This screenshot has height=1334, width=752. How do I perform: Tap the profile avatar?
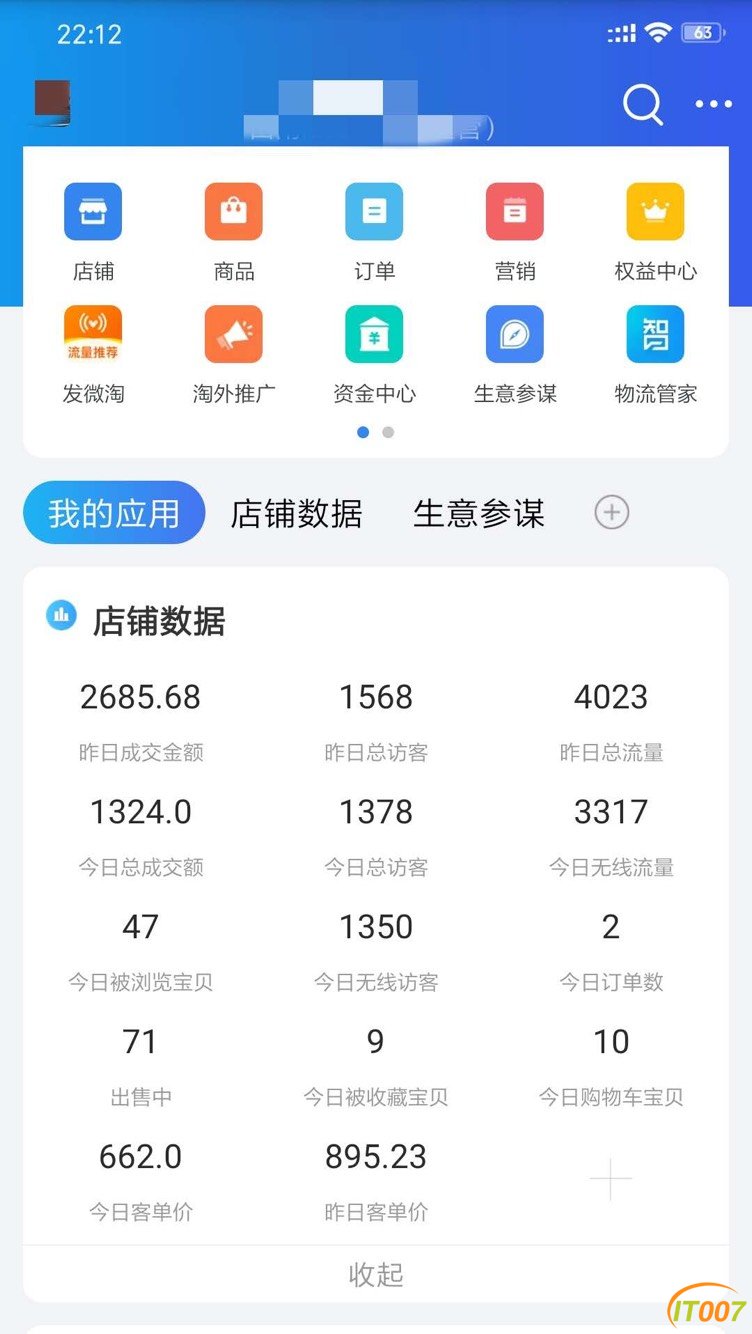coord(52,102)
